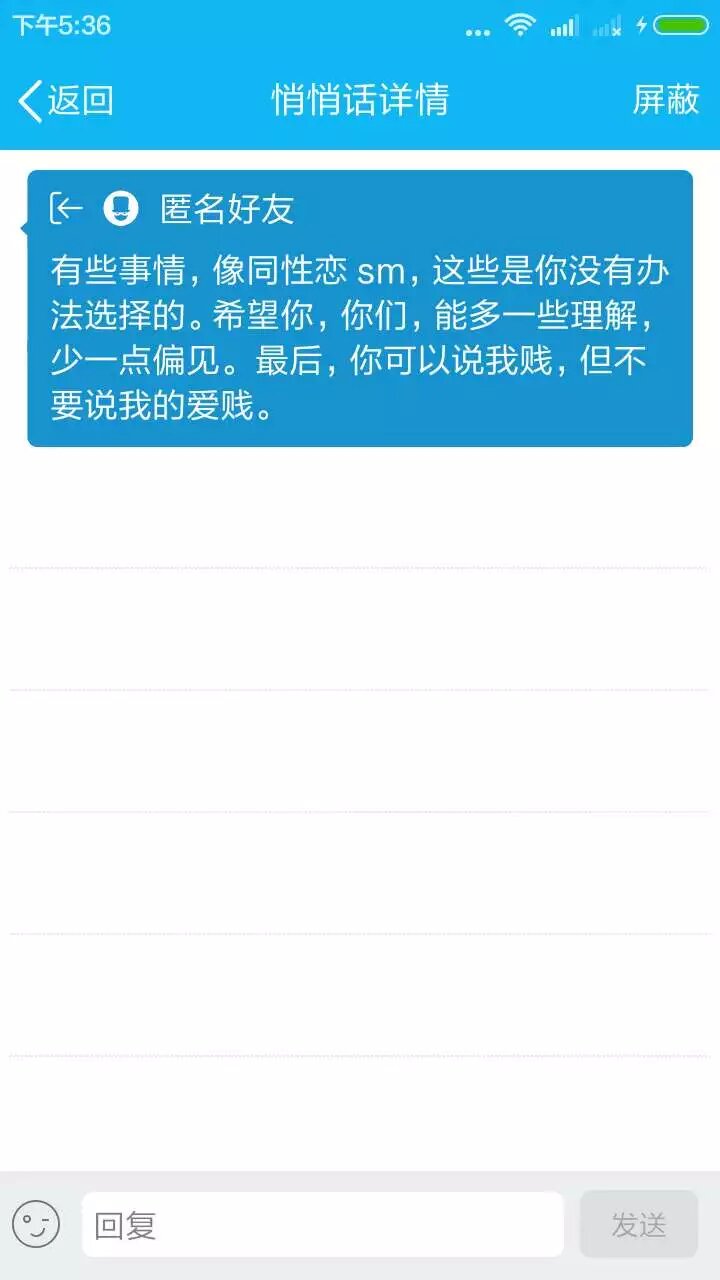
Task: Block this whisper with 屏蔽
Action: click(665, 100)
